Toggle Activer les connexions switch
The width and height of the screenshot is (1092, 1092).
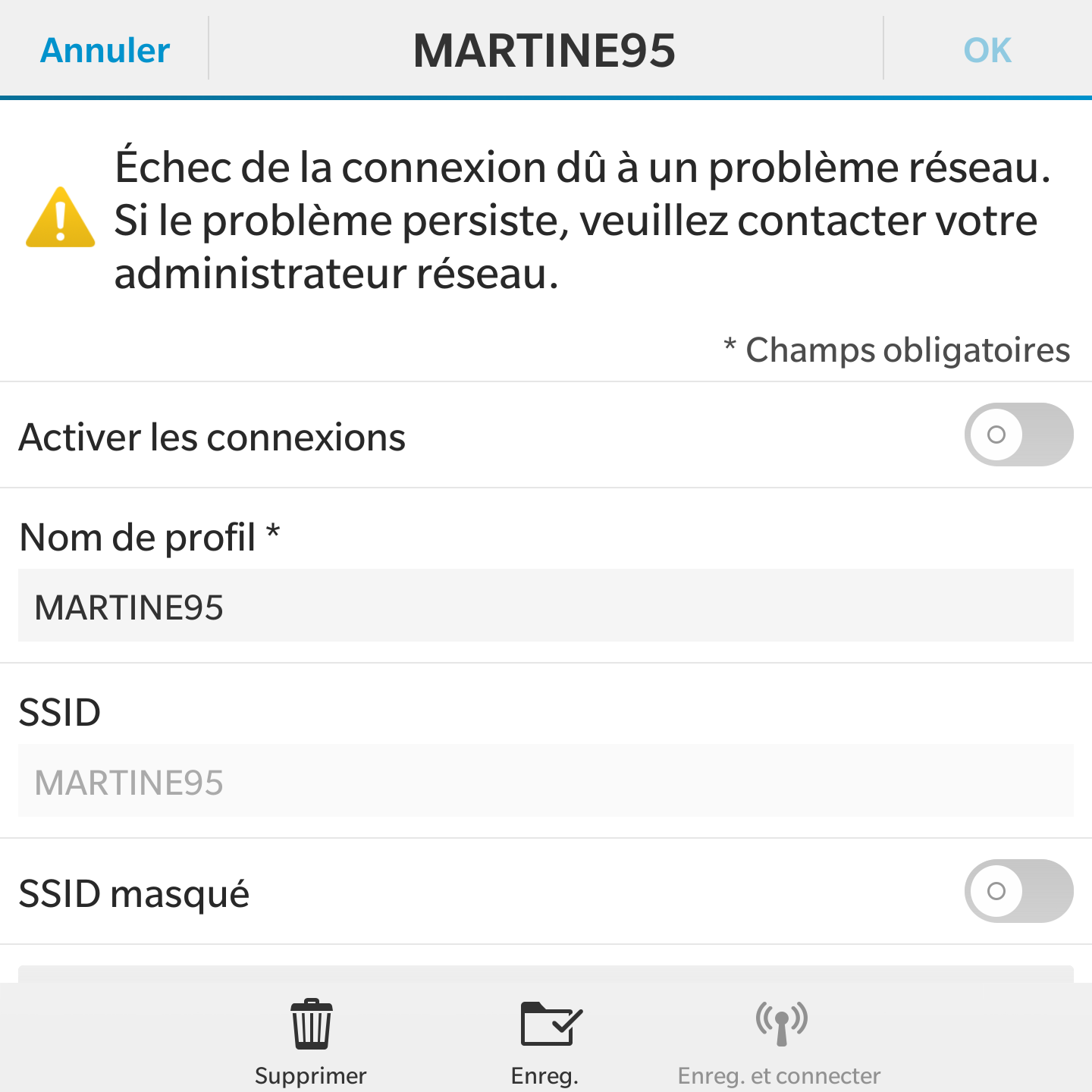click(1018, 435)
